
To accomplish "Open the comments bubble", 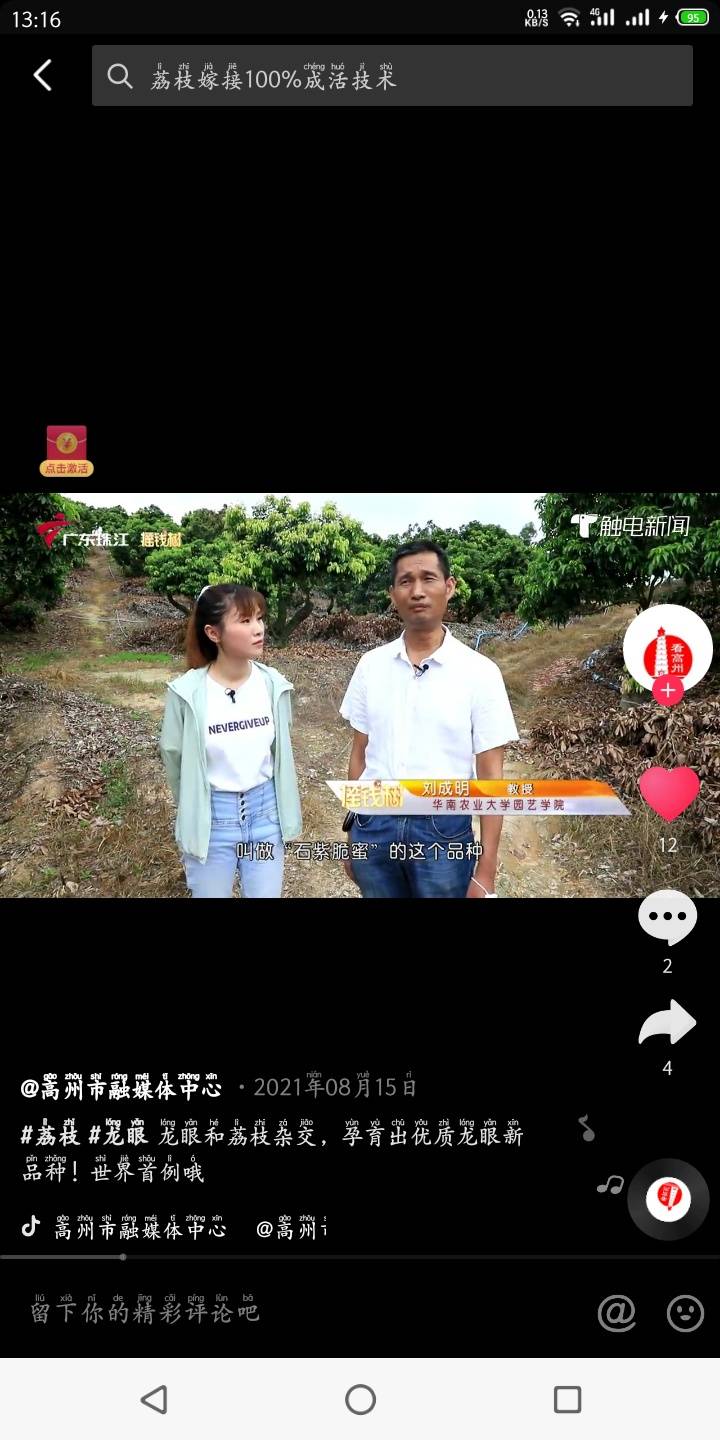I will [x=667, y=917].
